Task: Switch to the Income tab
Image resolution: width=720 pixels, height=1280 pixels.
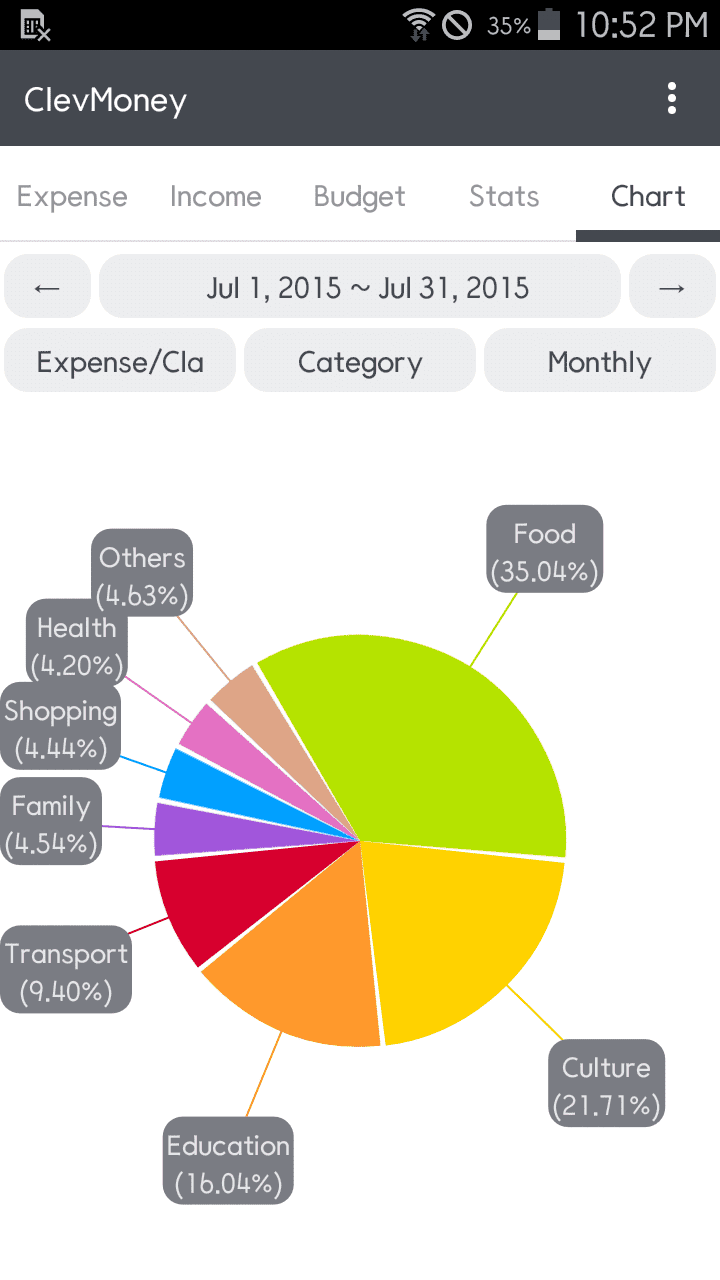Action: click(215, 196)
